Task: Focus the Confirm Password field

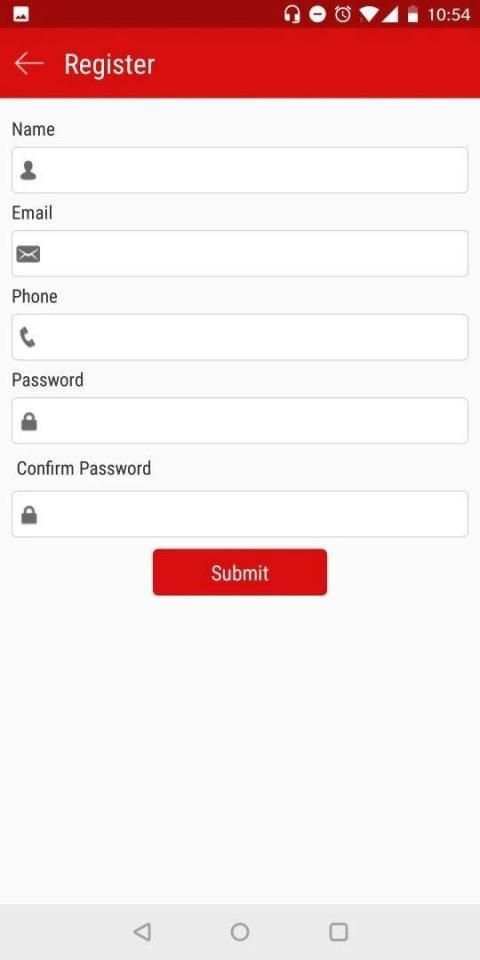Action: pyautogui.click(x=240, y=514)
